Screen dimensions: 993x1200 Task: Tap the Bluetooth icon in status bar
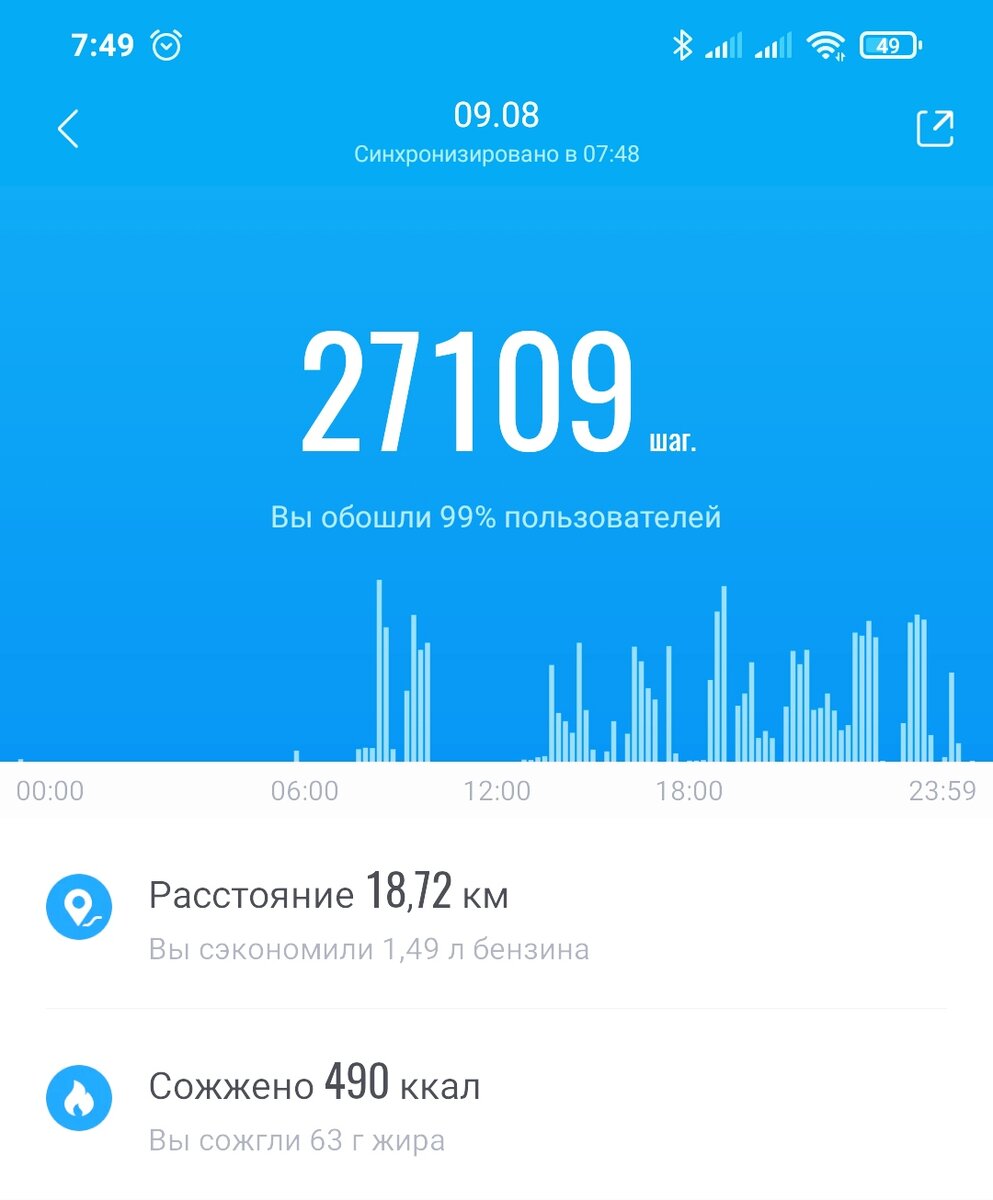tap(684, 44)
